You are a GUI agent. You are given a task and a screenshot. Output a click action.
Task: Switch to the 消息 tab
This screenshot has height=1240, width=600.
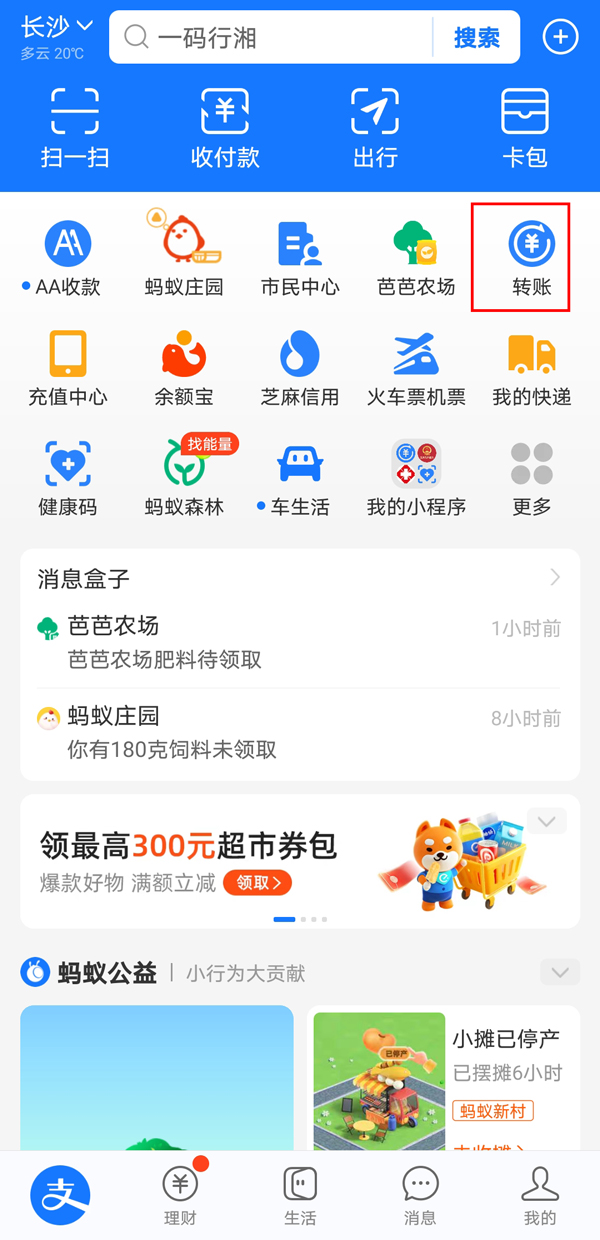pos(420,1196)
